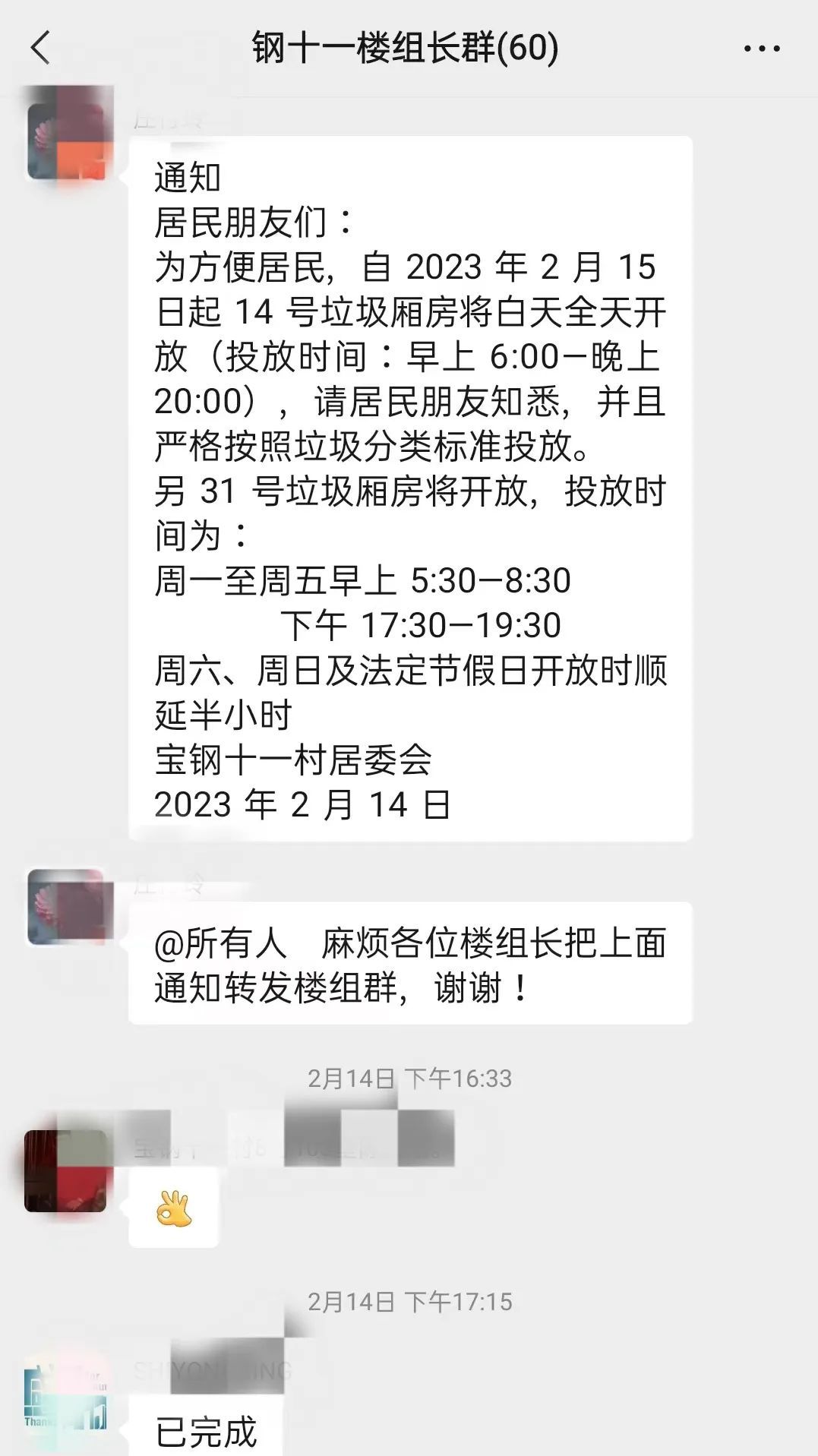
Task: Tap the avatar beside the @所有人 message
Action: pos(66,906)
